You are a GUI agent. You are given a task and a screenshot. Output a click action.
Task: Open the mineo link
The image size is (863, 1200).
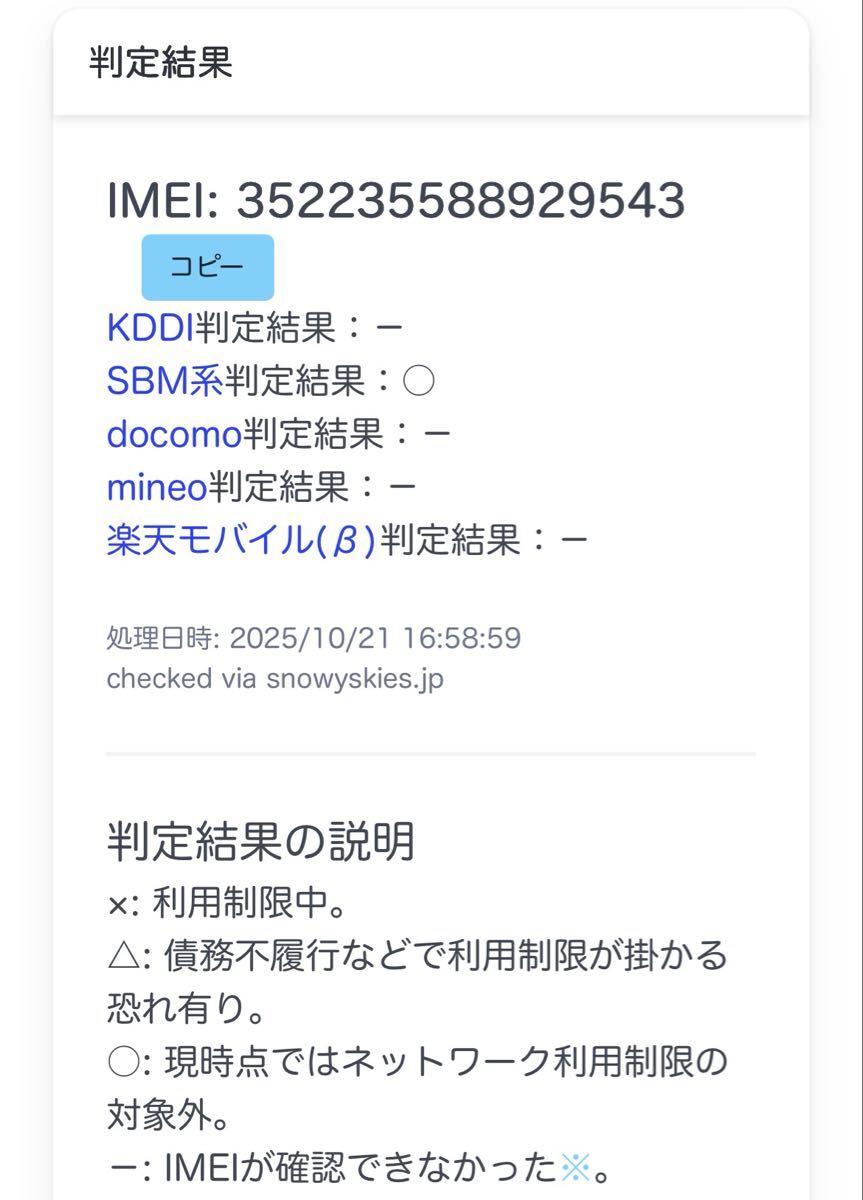pos(156,487)
